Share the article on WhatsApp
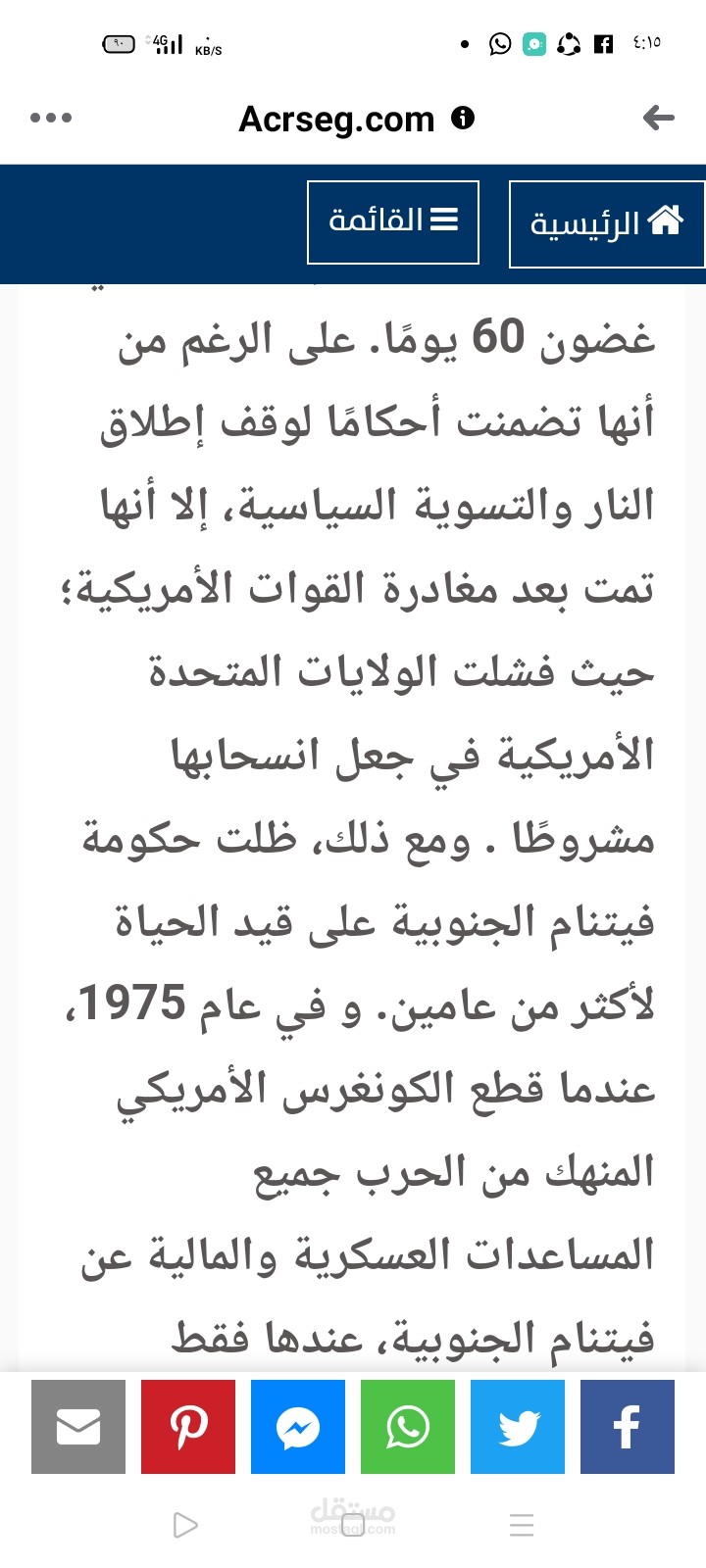 click(x=408, y=1427)
